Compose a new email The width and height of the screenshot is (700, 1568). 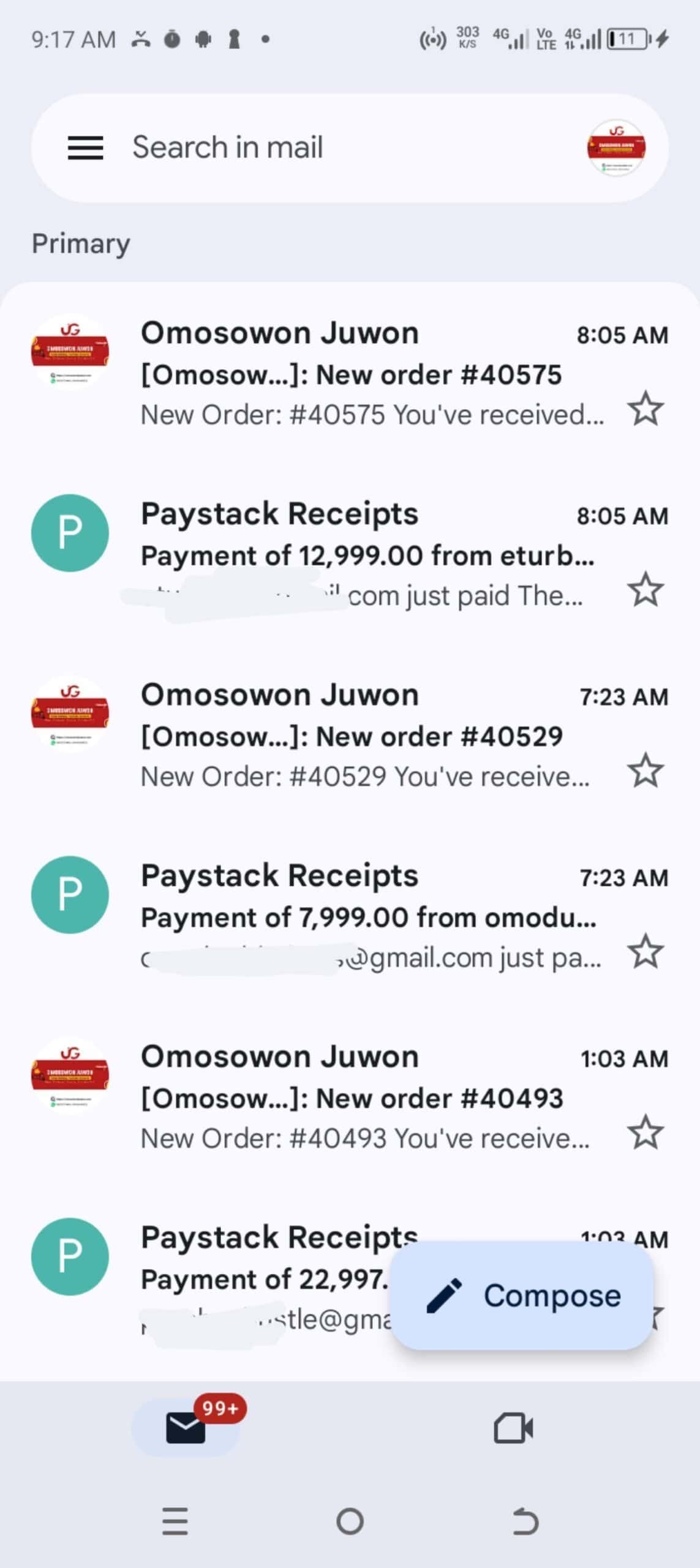(522, 1295)
